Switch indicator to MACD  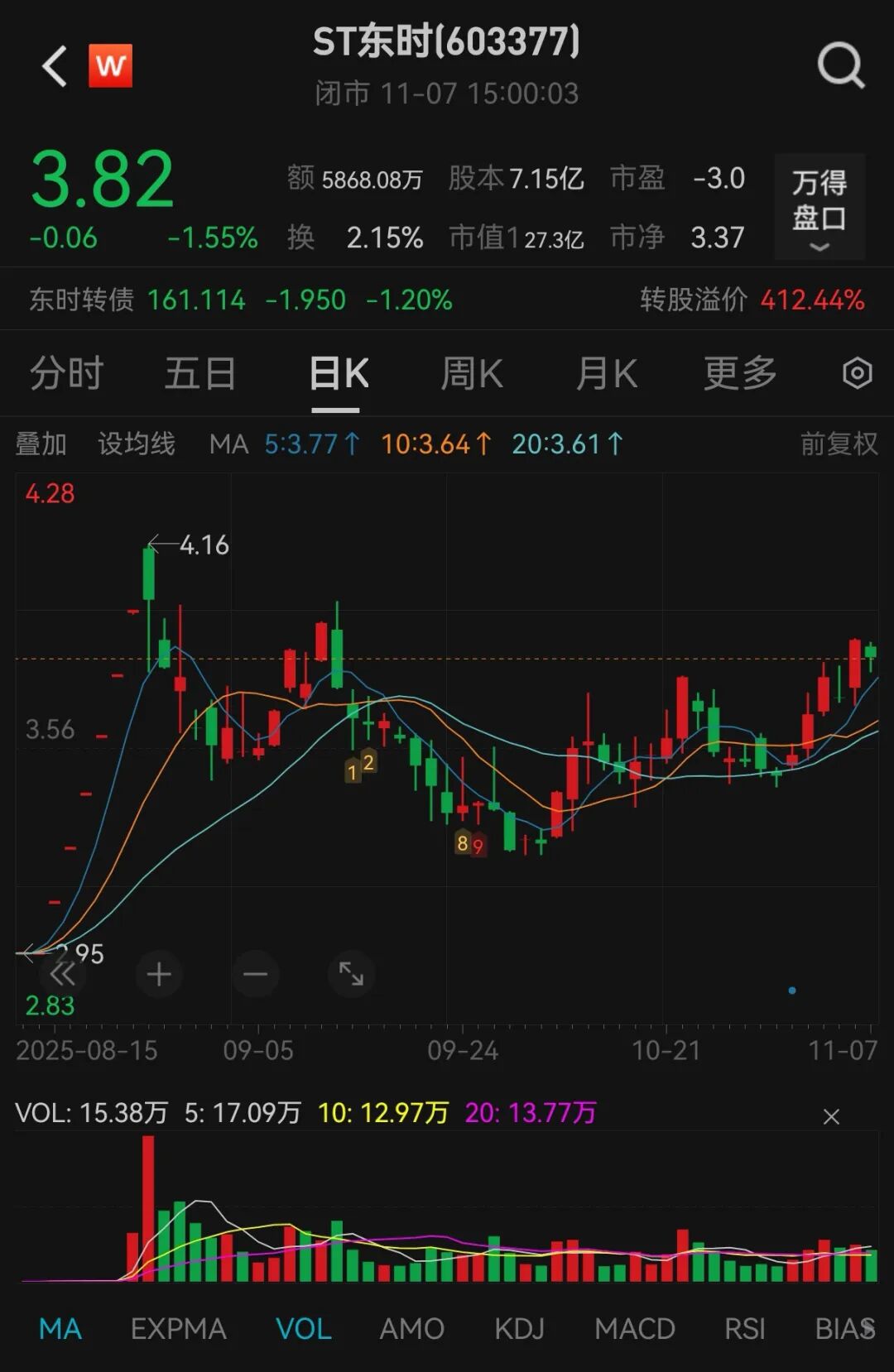[634, 1329]
